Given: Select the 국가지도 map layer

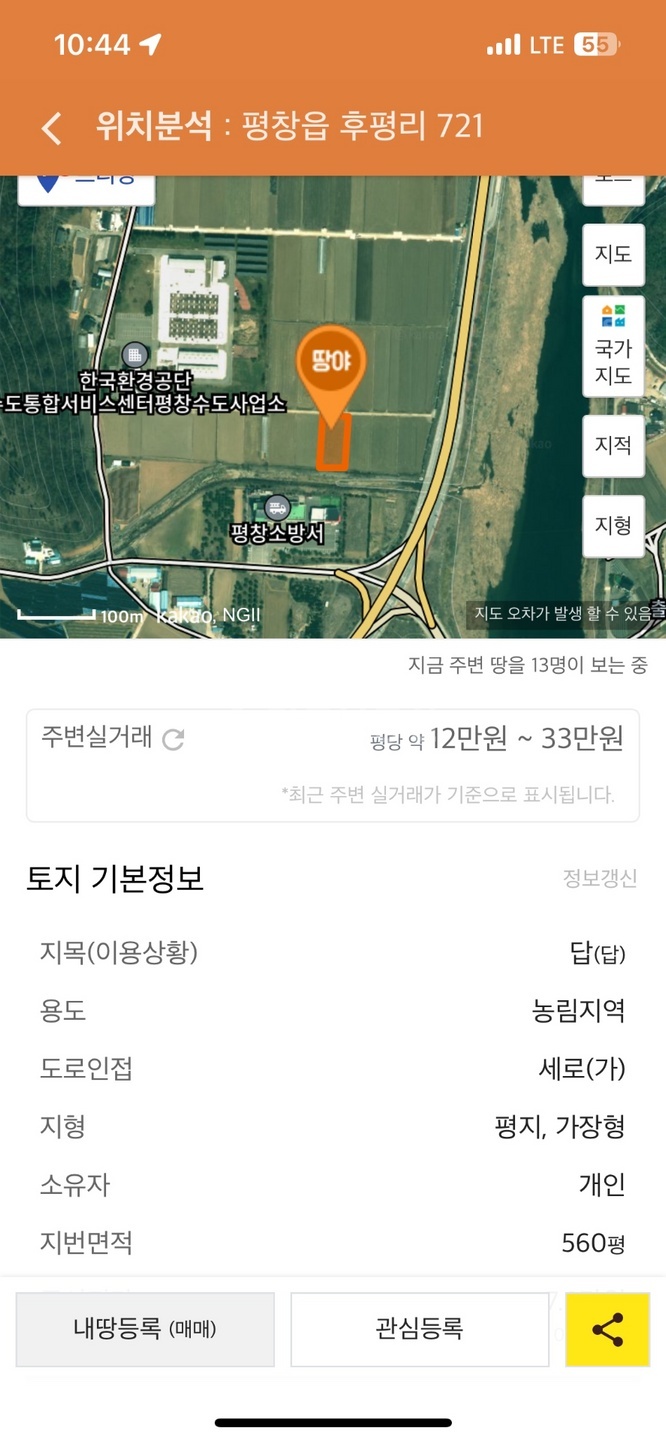Looking at the screenshot, I should [x=613, y=346].
